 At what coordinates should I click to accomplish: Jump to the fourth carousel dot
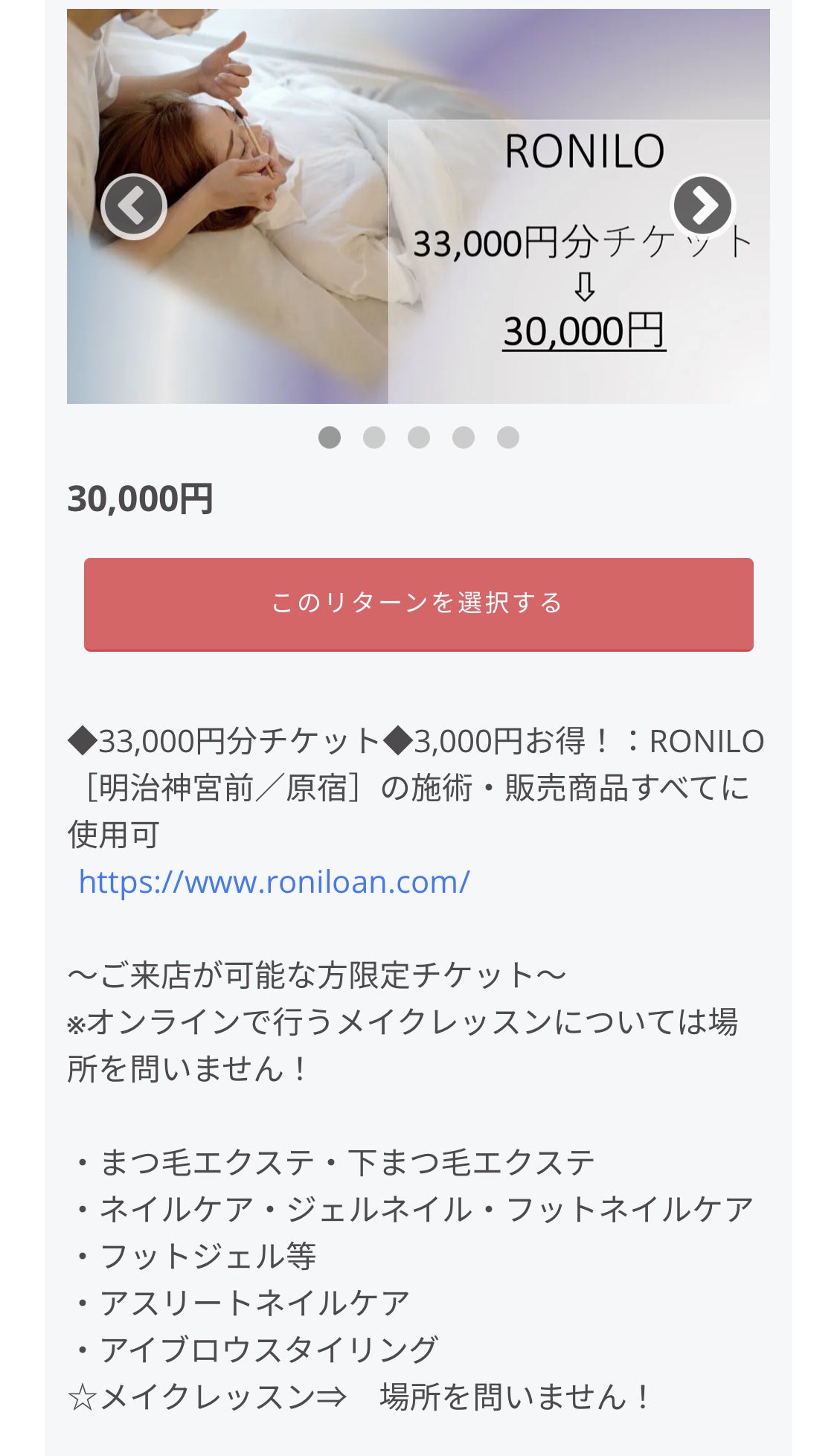(464, 437)
